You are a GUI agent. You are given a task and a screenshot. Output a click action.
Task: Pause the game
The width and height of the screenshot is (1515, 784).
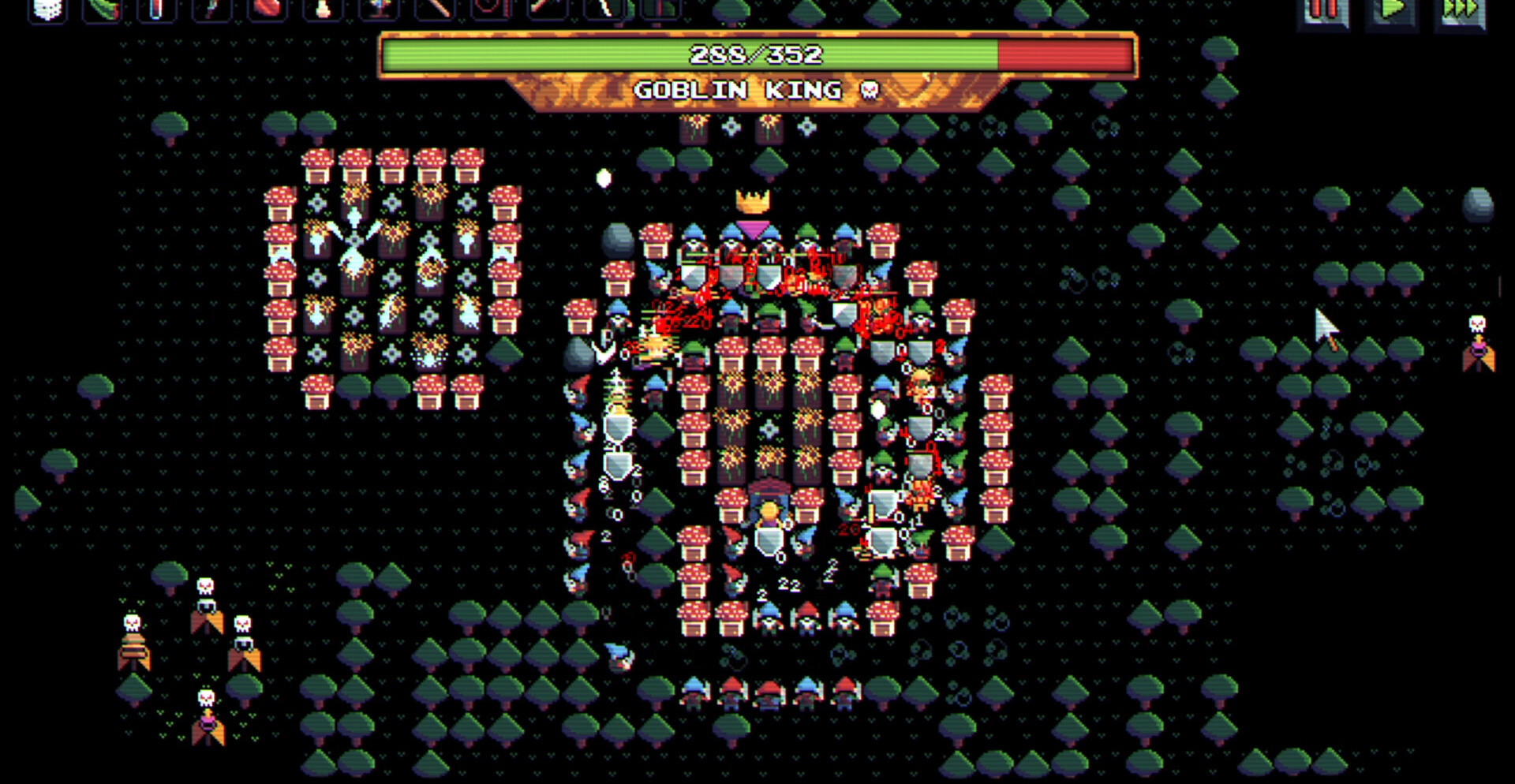[x=1324, y=11]
